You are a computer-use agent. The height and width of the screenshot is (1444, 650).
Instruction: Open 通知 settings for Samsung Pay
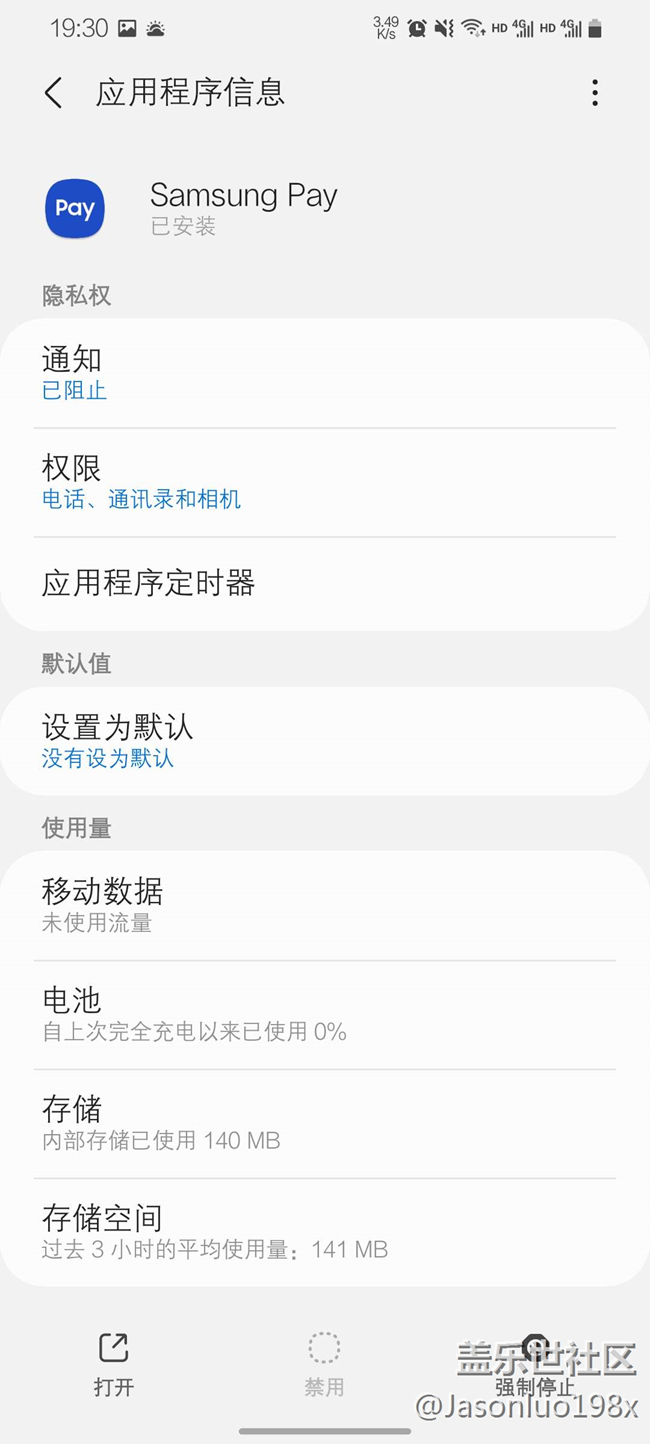click(324, 374)
